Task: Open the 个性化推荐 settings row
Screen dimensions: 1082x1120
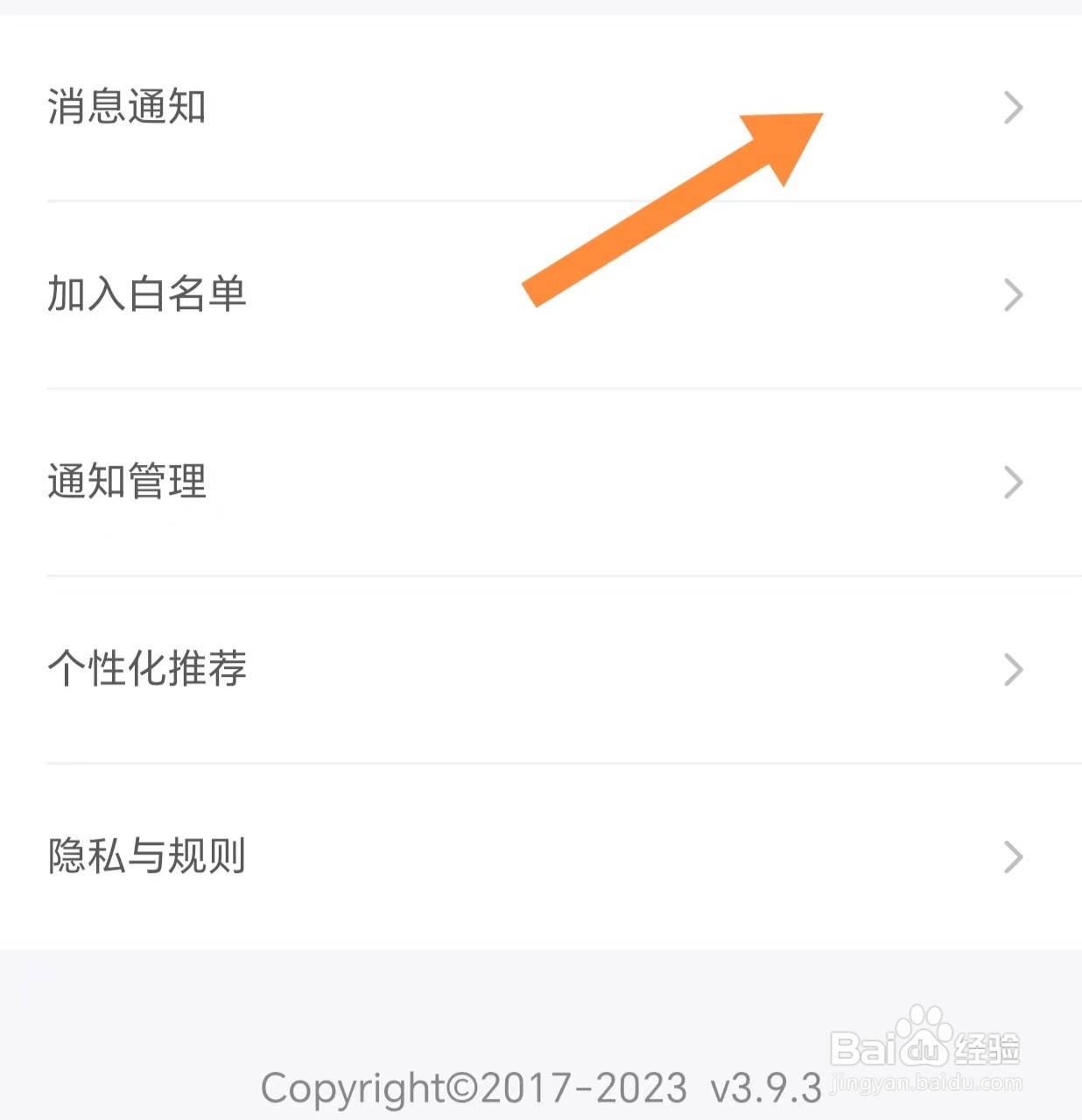Action: click(x=525, y=669)
